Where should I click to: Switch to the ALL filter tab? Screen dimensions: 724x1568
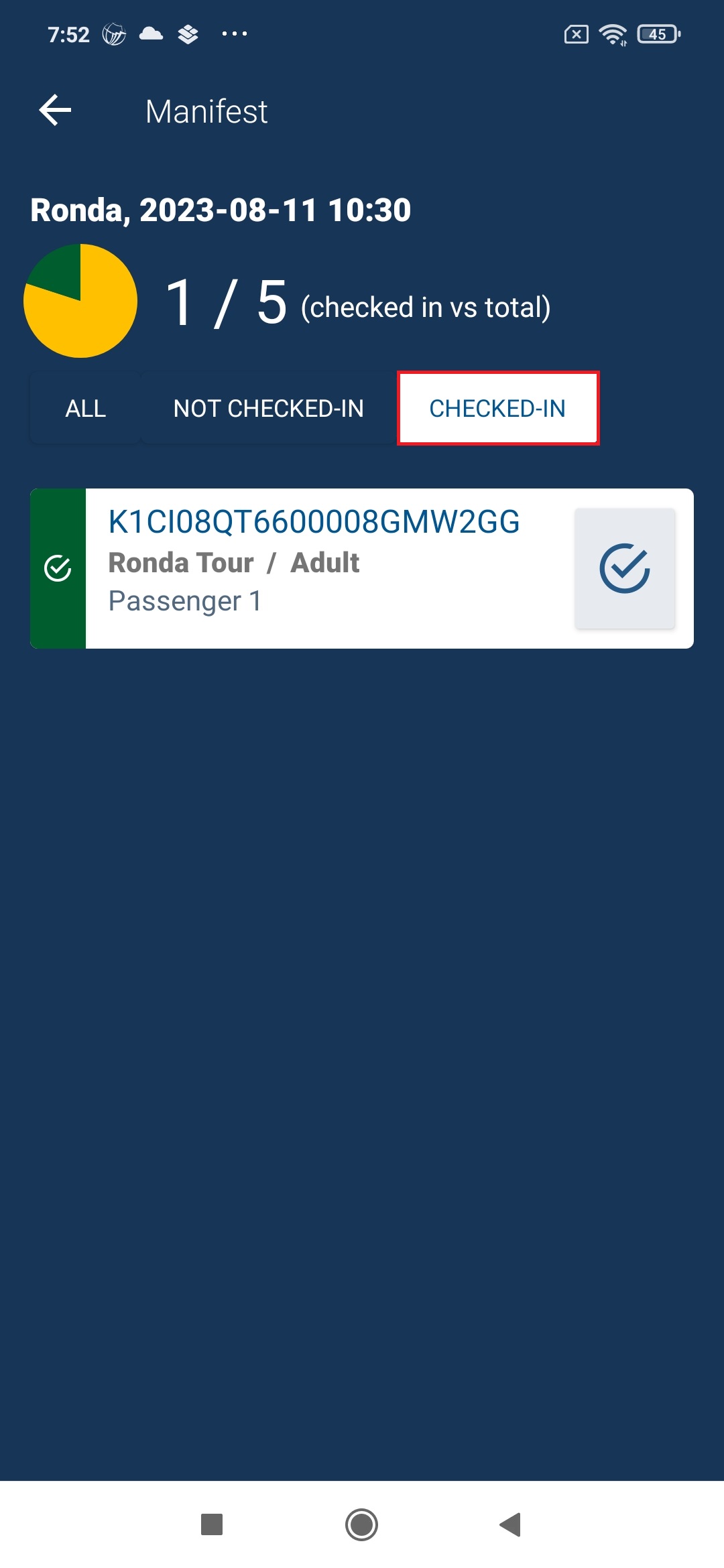86,408
